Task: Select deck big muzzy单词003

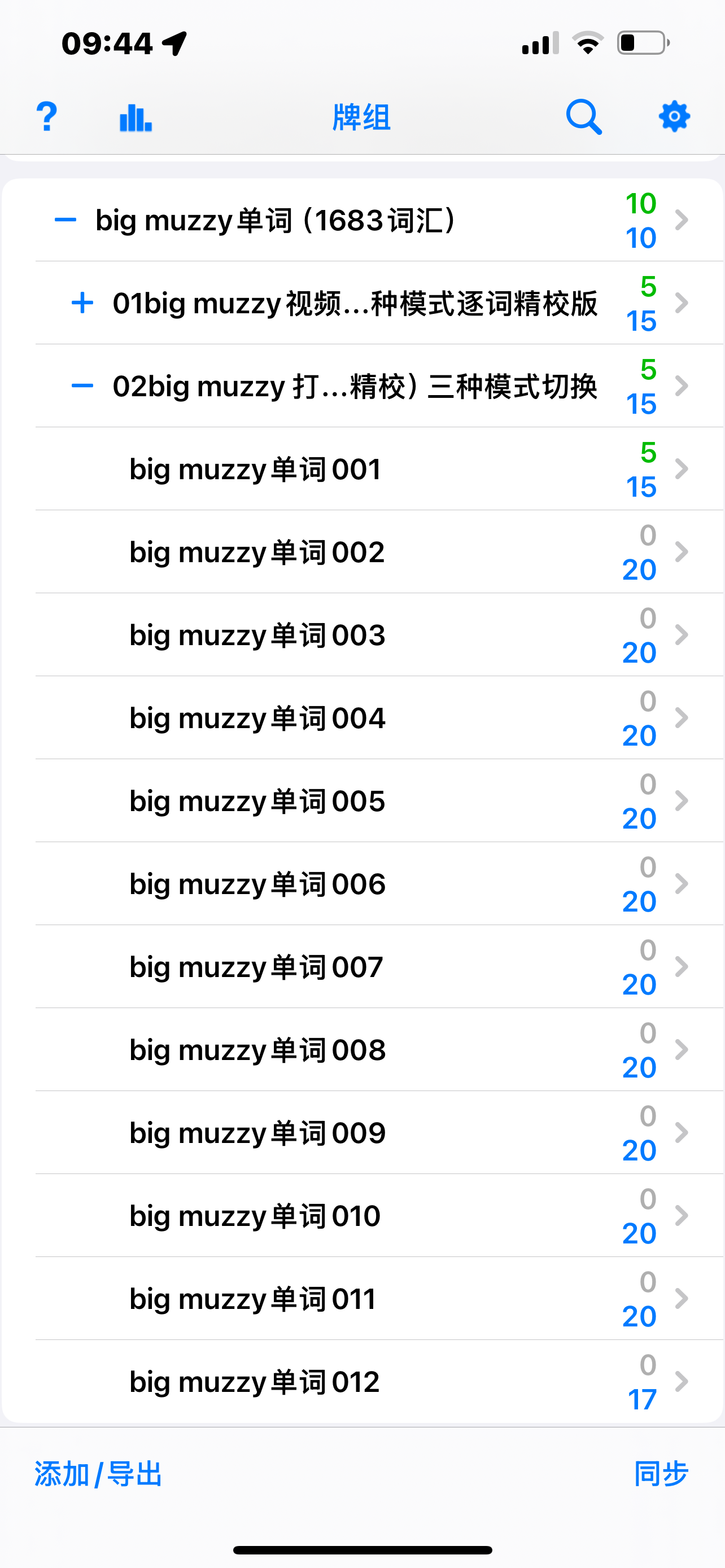Action: [379, 634]
